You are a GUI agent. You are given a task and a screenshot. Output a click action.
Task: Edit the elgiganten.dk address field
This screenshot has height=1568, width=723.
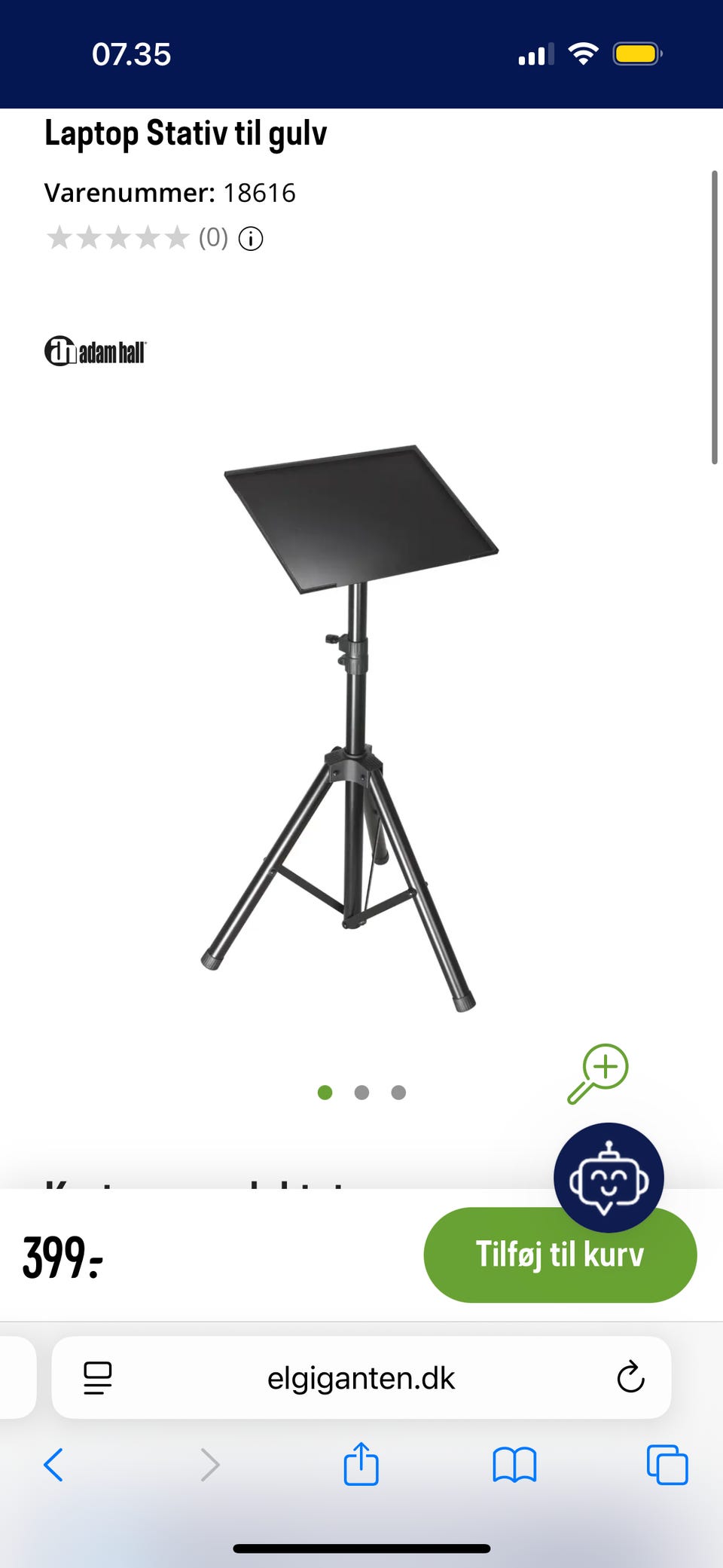[x=361, y=1378]
